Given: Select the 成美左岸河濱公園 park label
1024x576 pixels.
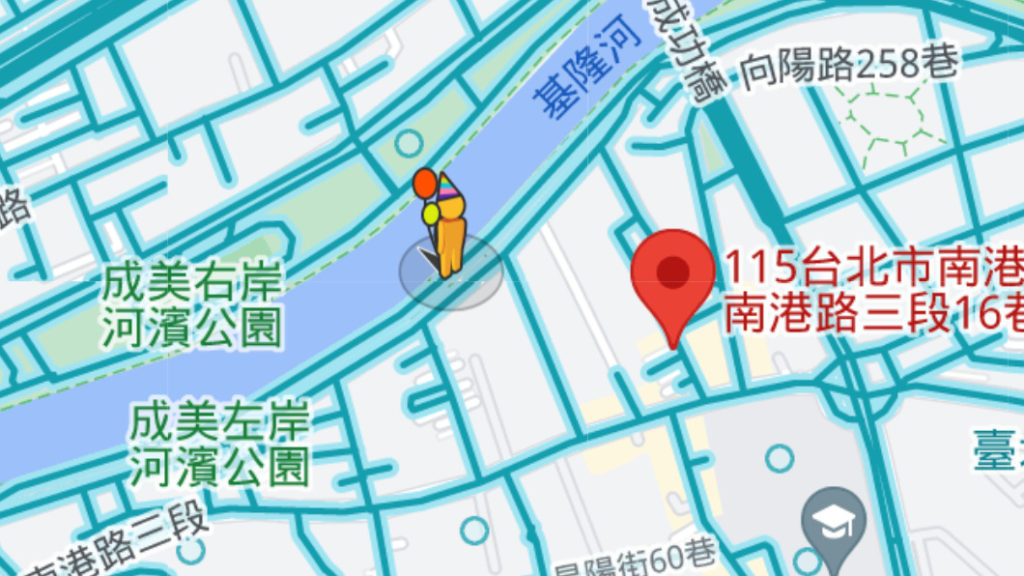Looking at the screenshot, I should 219,442.
